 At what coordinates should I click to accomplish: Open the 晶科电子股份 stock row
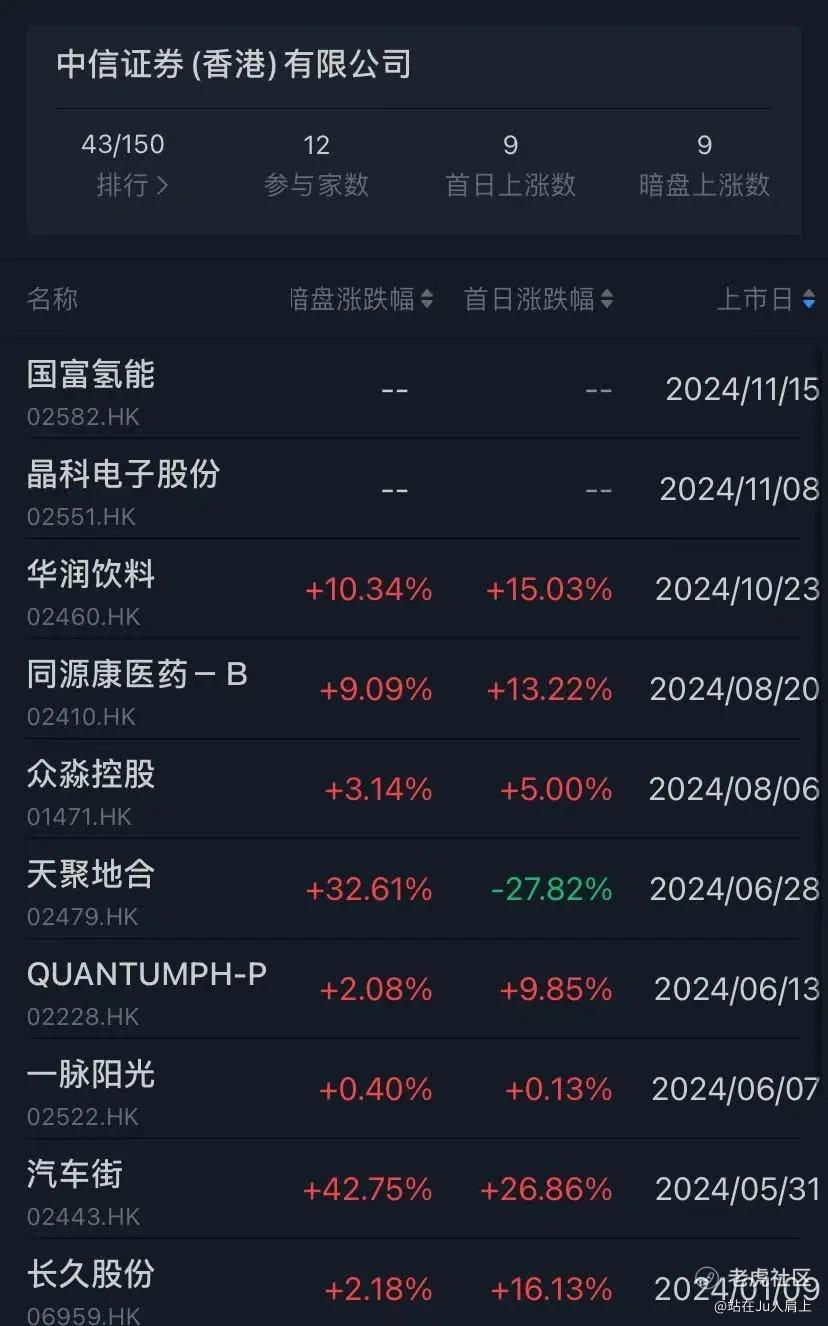tap(414, 489)
